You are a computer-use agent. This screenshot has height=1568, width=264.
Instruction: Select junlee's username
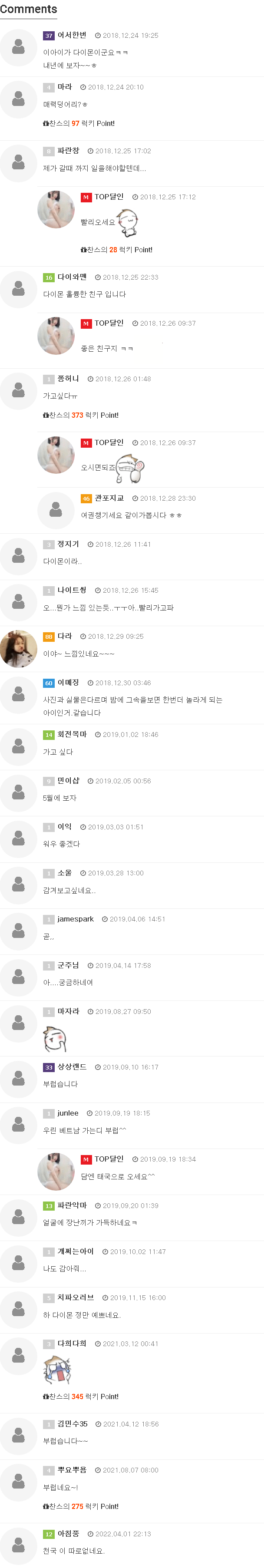click(x=68, y=1112)
